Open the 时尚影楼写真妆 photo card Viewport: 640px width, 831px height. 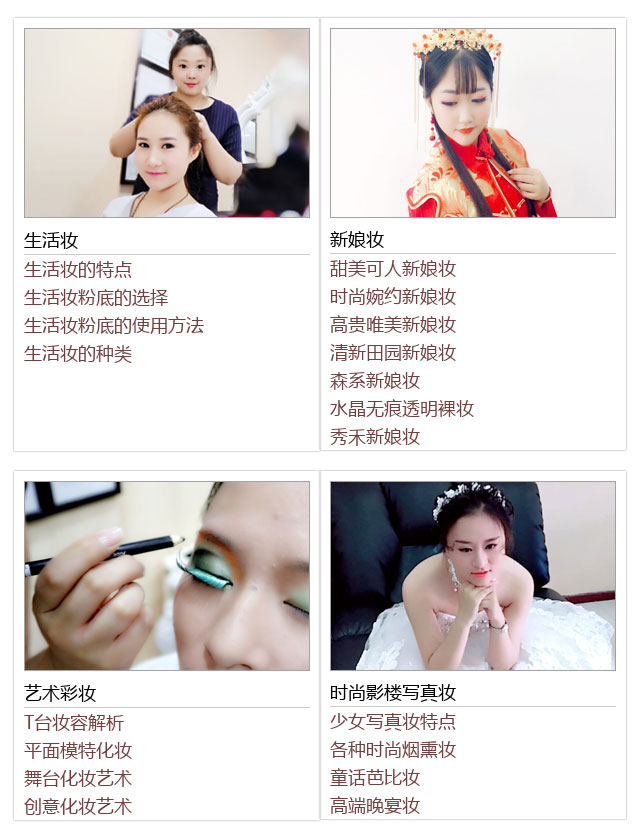[473, 576]
